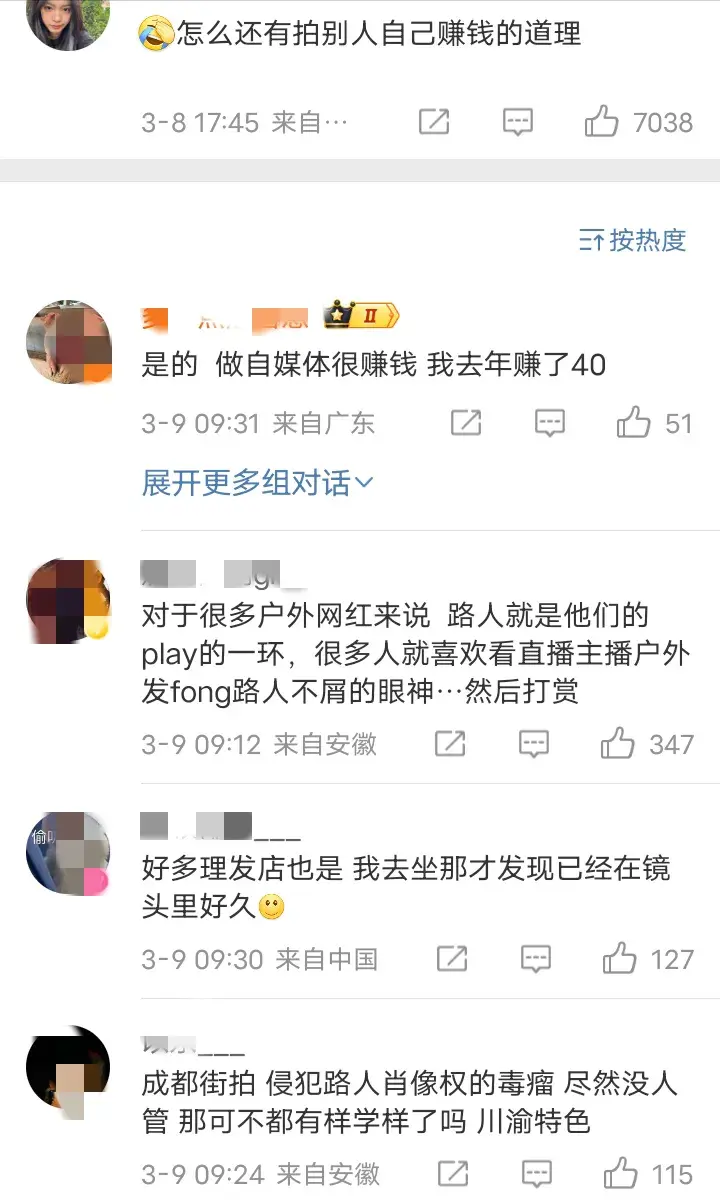
Task: Like the comment about 户外网红
Action: [618, 744]
